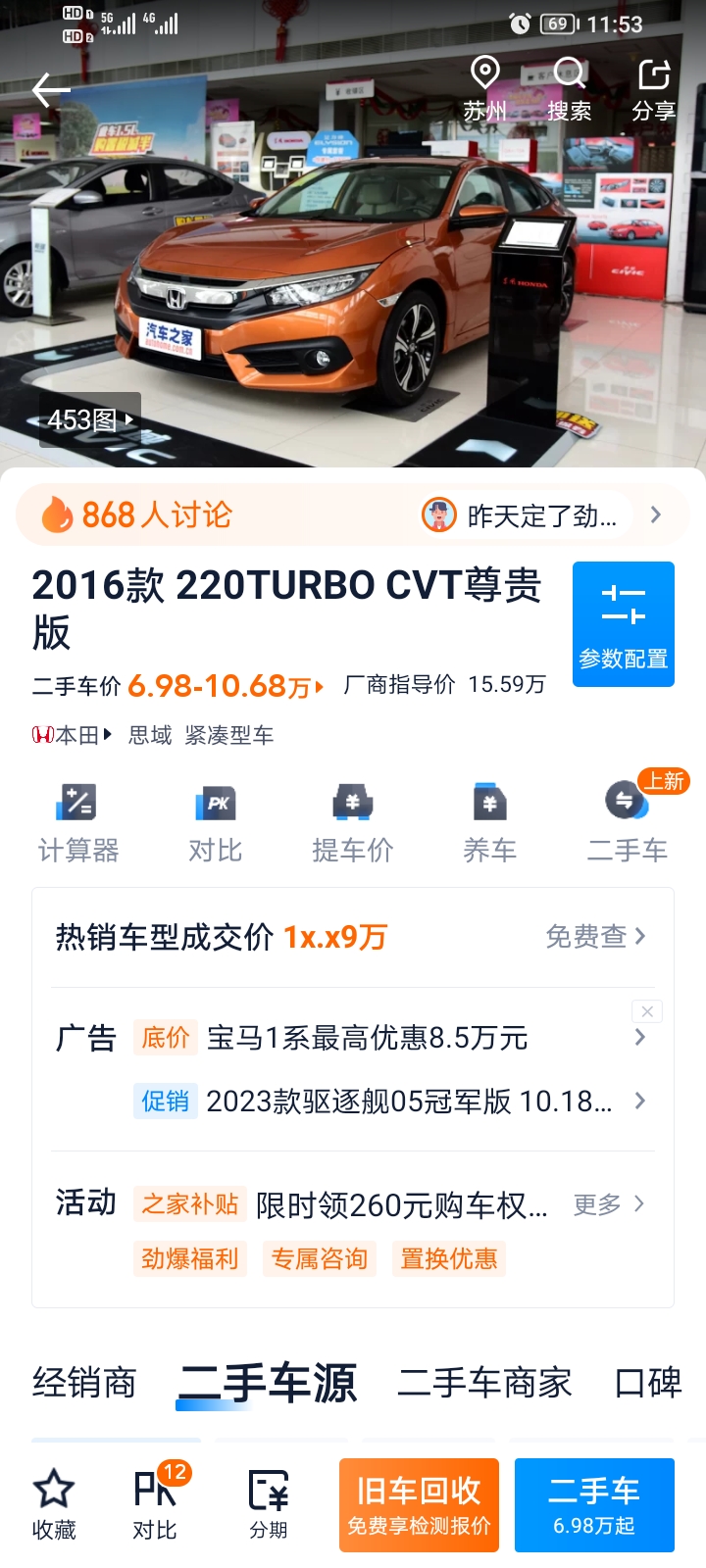
Task: Open 参数配置 specifications
Action: click(x=624, y=624)
